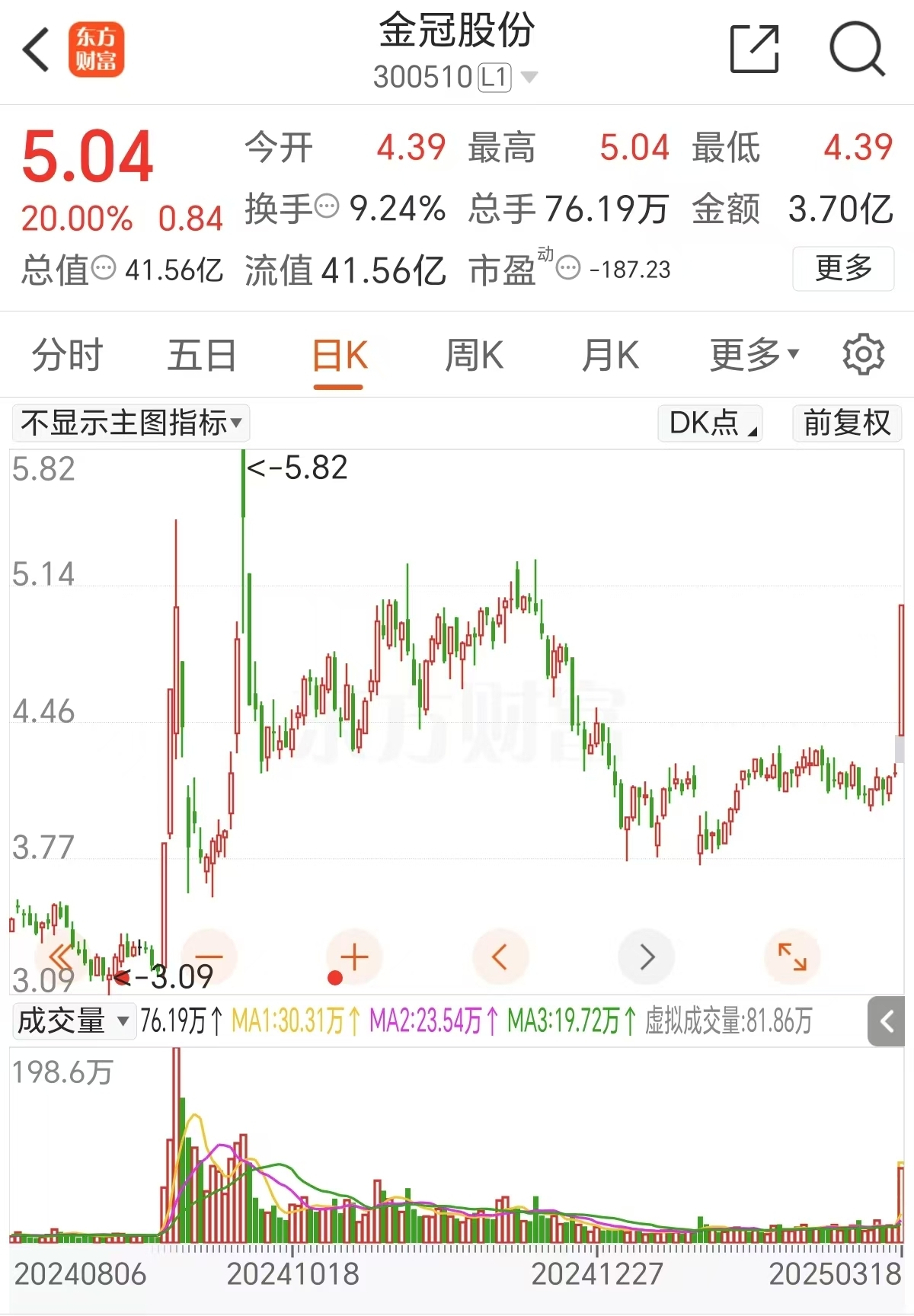Tap the 更多 button for more quote data
The height and width of the screenshot is (1316, 914).
pos(842,268)
